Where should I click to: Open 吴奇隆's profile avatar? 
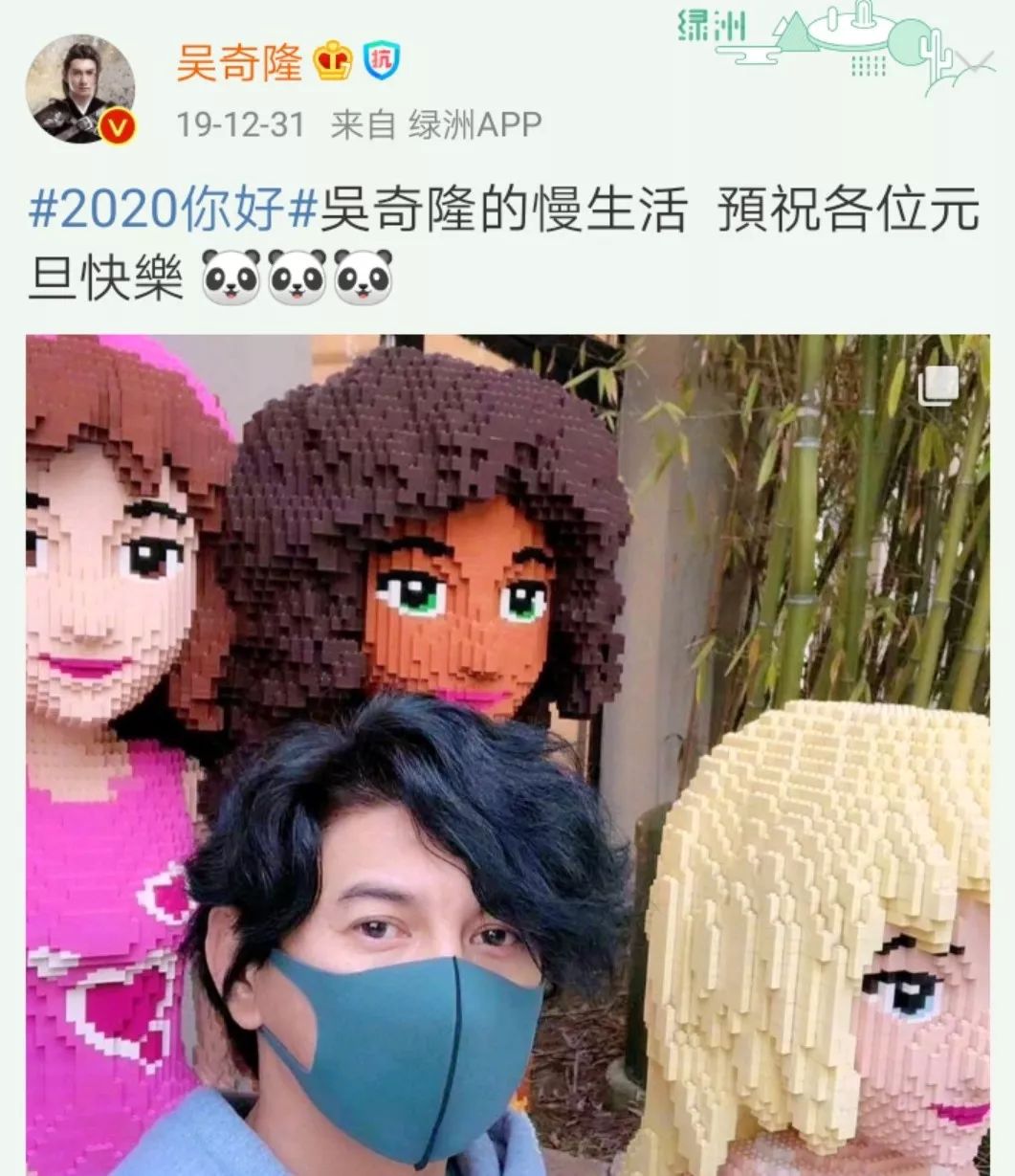click(79, 90)
